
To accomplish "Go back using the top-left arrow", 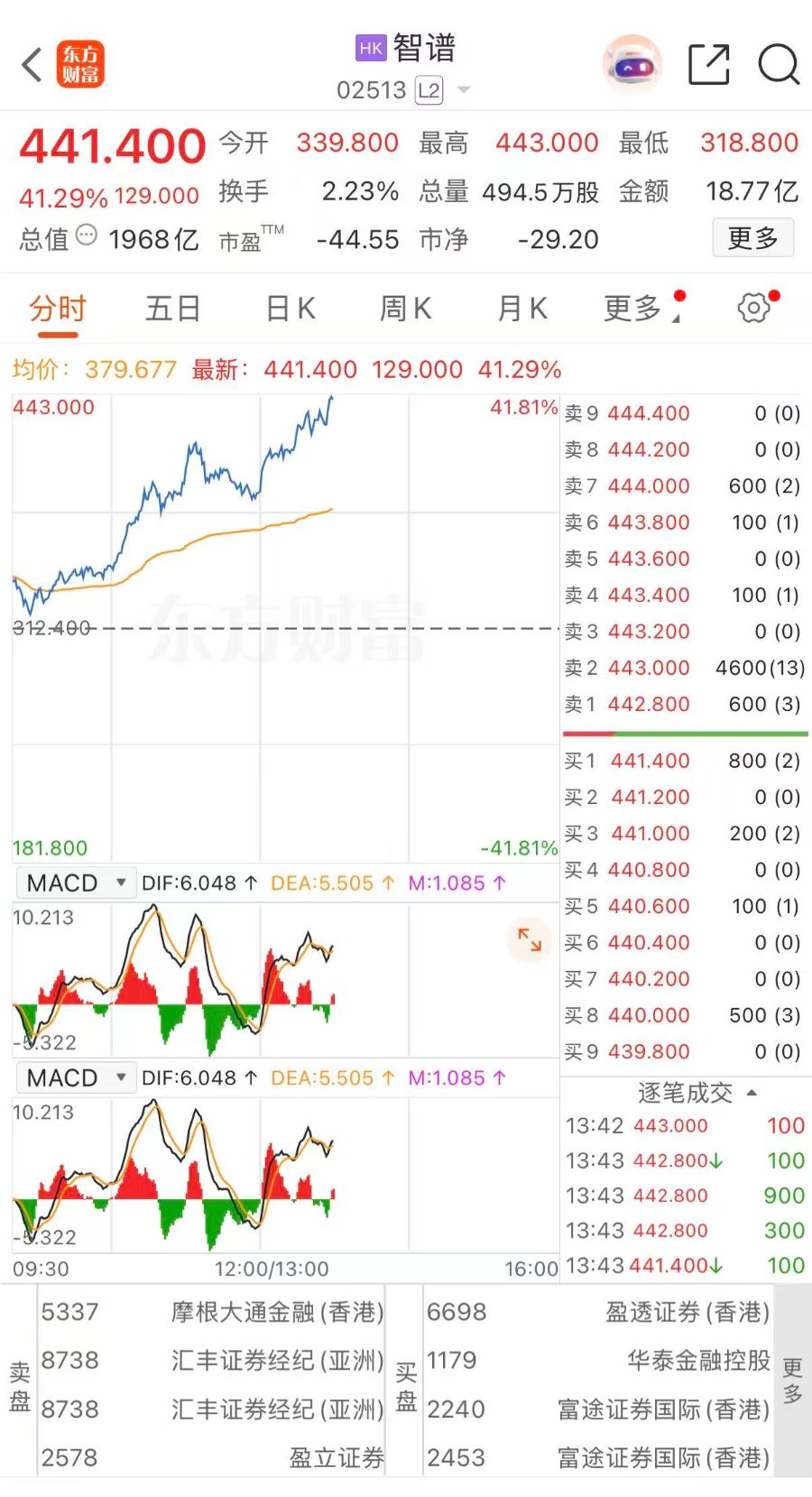I will pyautogui.click(x=32, y=65).
